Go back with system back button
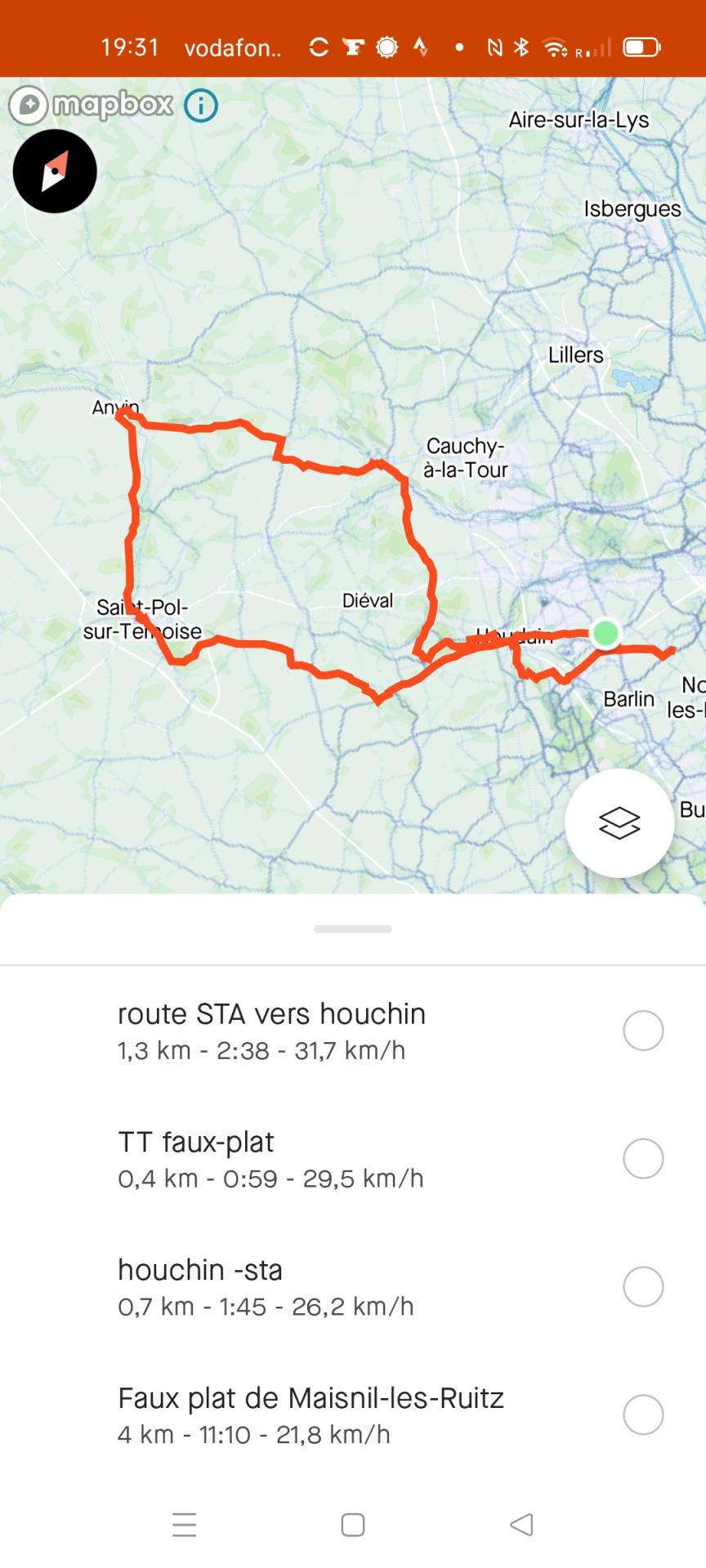 [x=521, y=1525]
